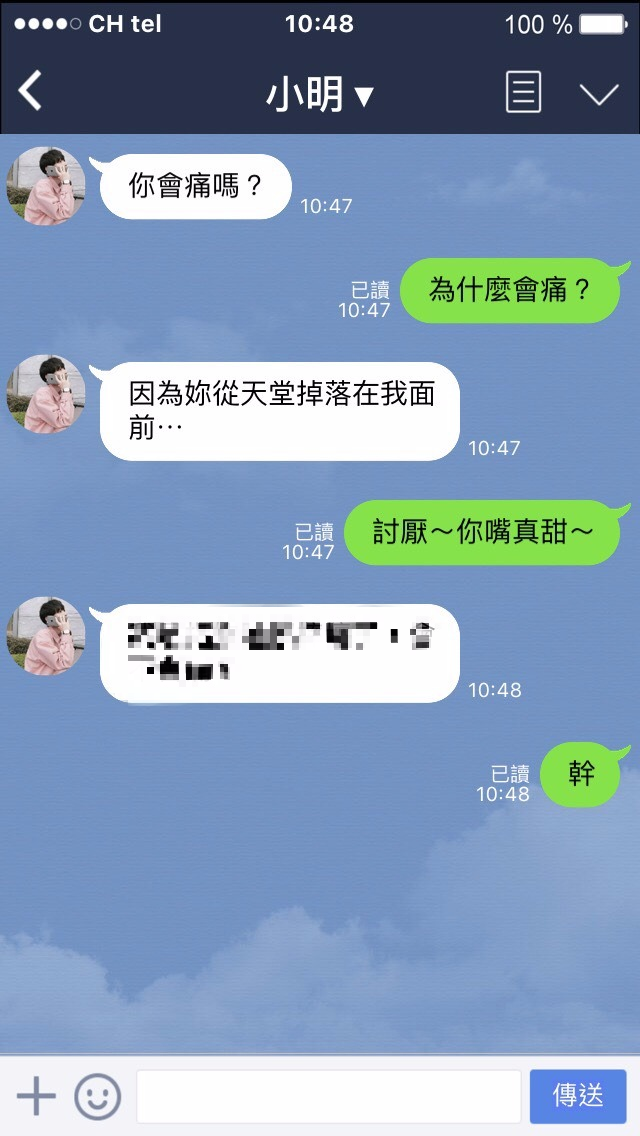640x1136 pixels.
Task: Open the chat notes icon
Action: coord(523,93)
